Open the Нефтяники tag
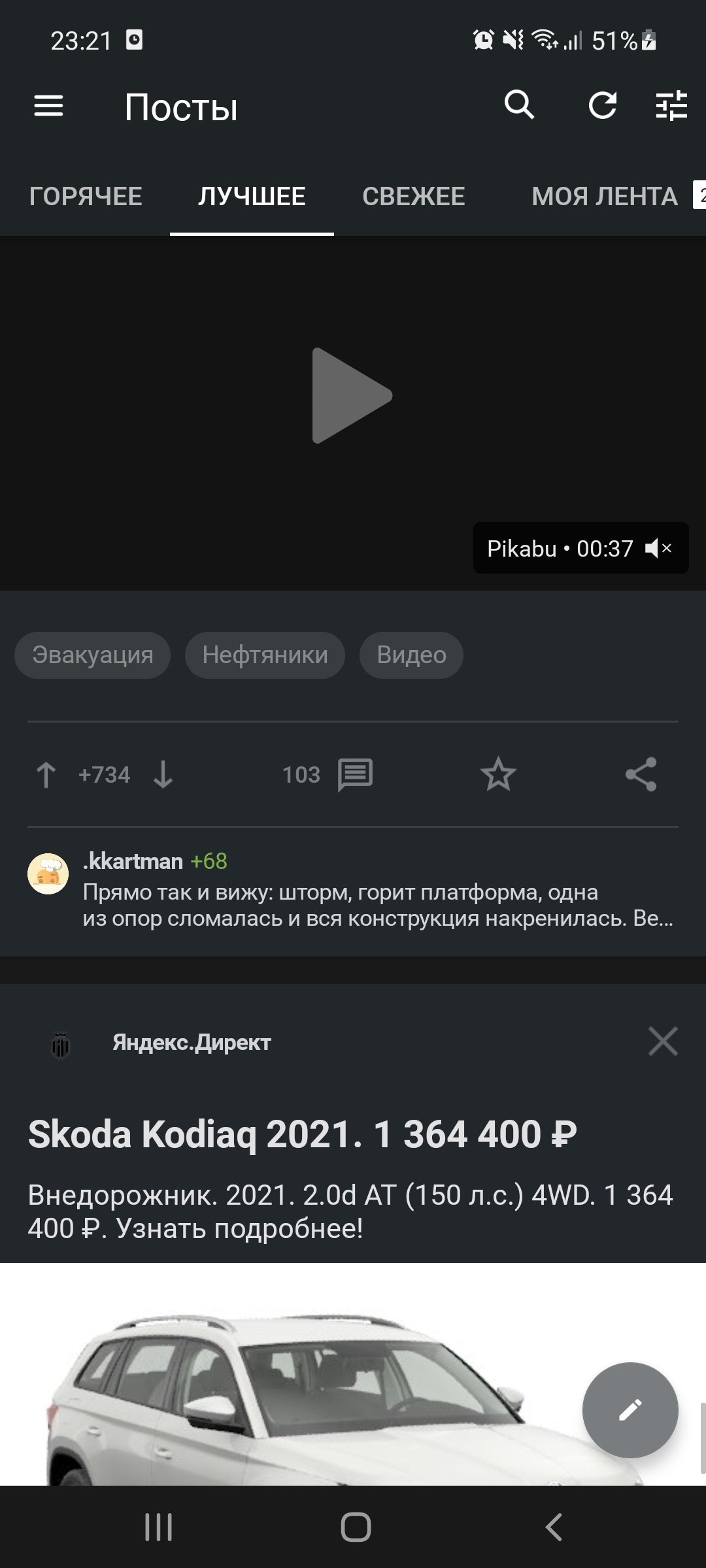 265,655
